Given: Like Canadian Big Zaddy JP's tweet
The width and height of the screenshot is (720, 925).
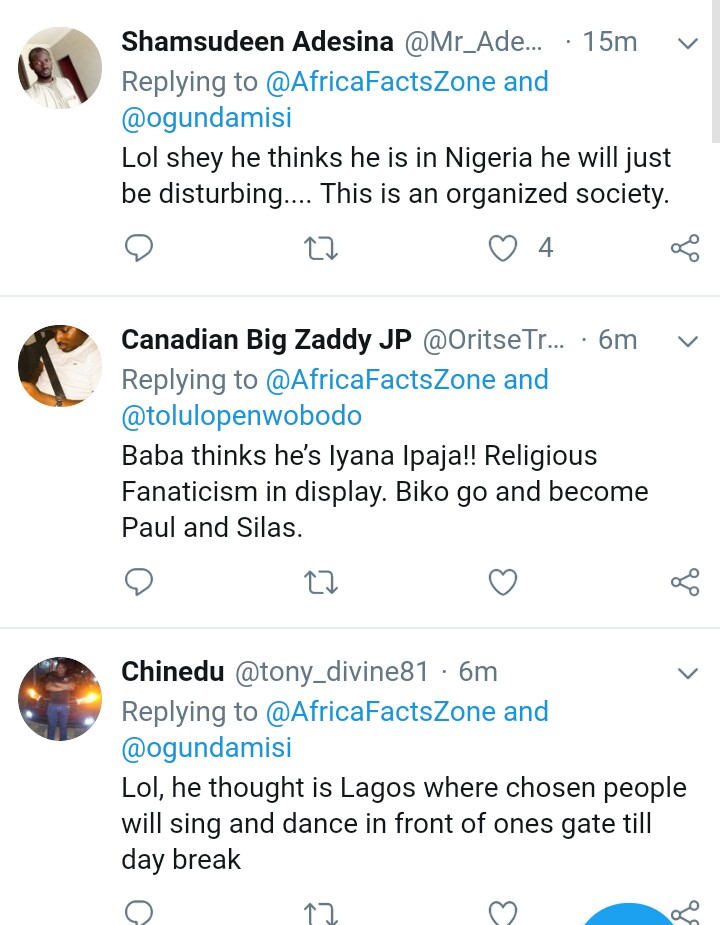Looking at the screenshot, I should [x=502, y=581].
